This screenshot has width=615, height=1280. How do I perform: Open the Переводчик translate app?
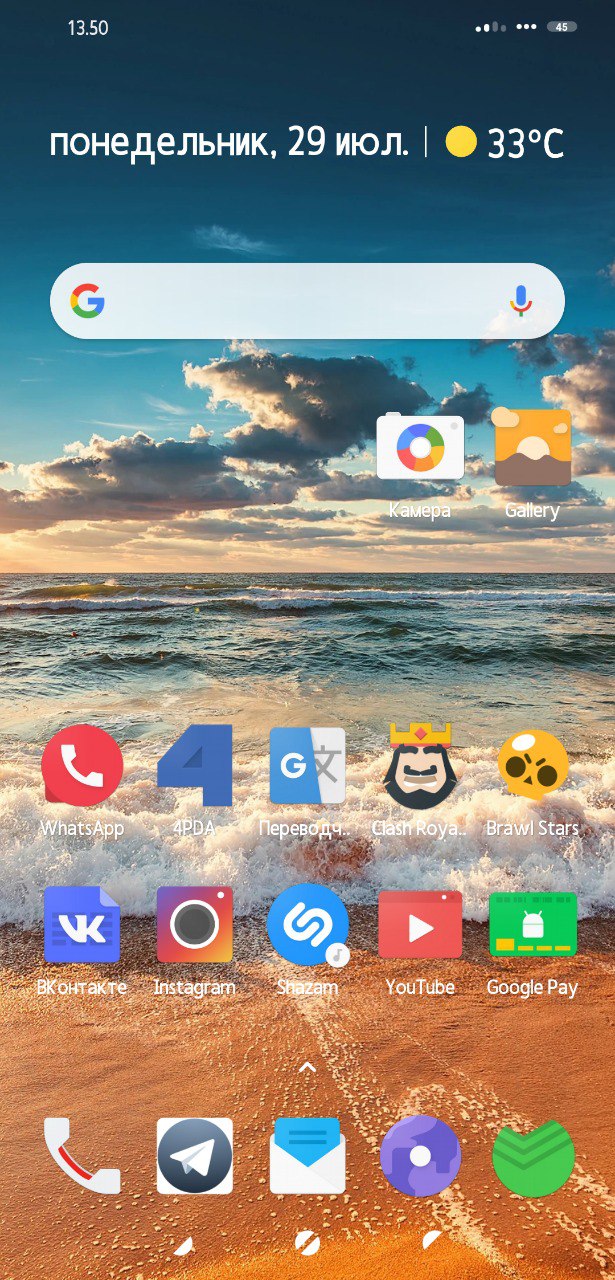pos(307,767)
